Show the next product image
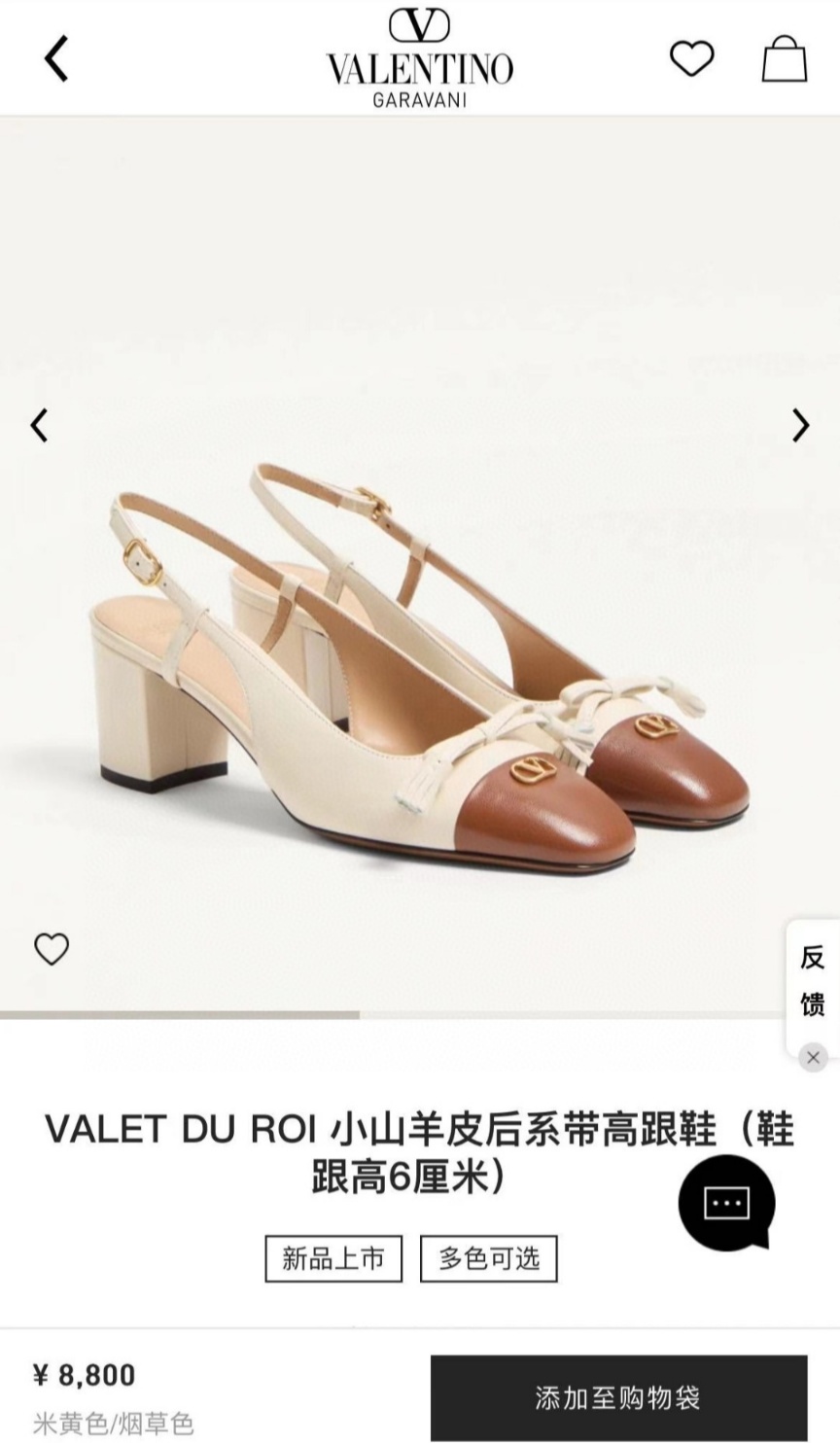 tap(800, 425)
